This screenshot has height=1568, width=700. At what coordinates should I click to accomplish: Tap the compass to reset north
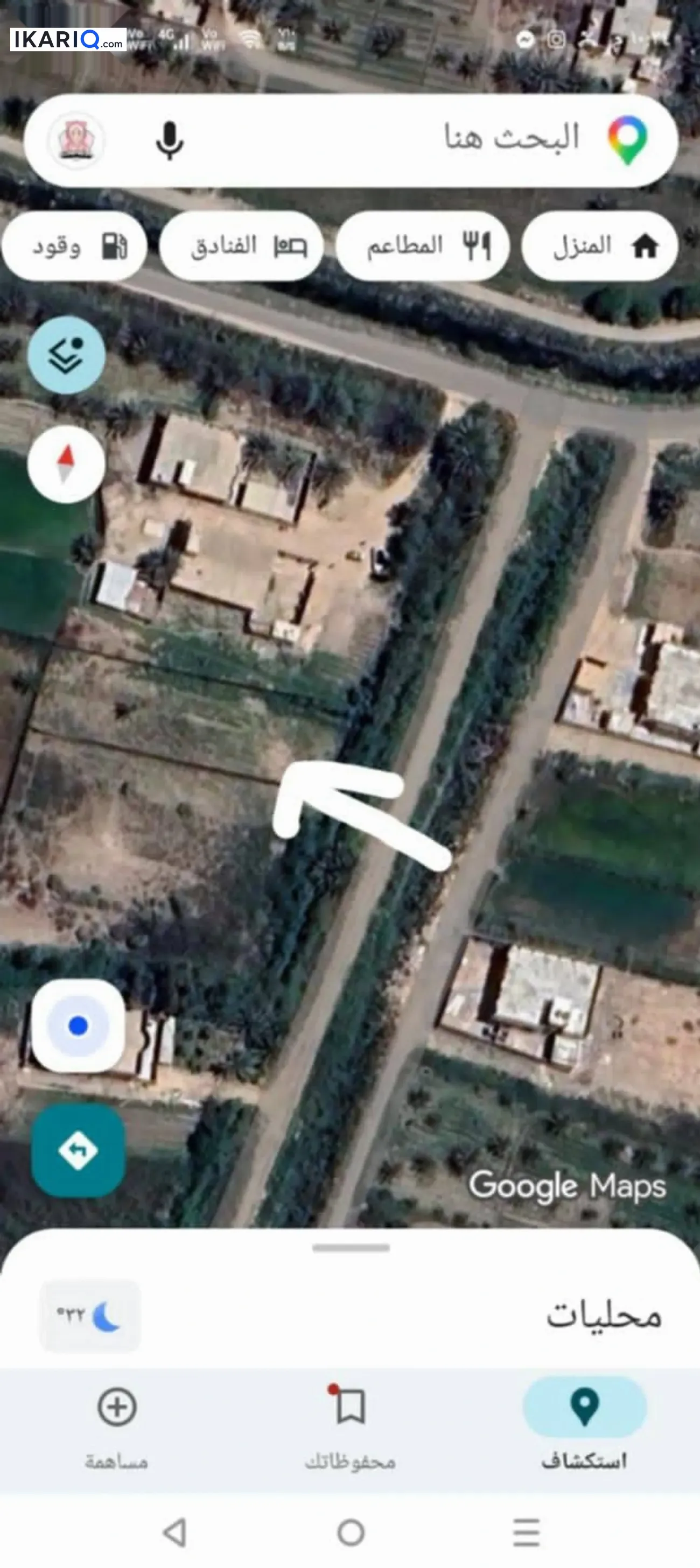[x=66, y=465]
